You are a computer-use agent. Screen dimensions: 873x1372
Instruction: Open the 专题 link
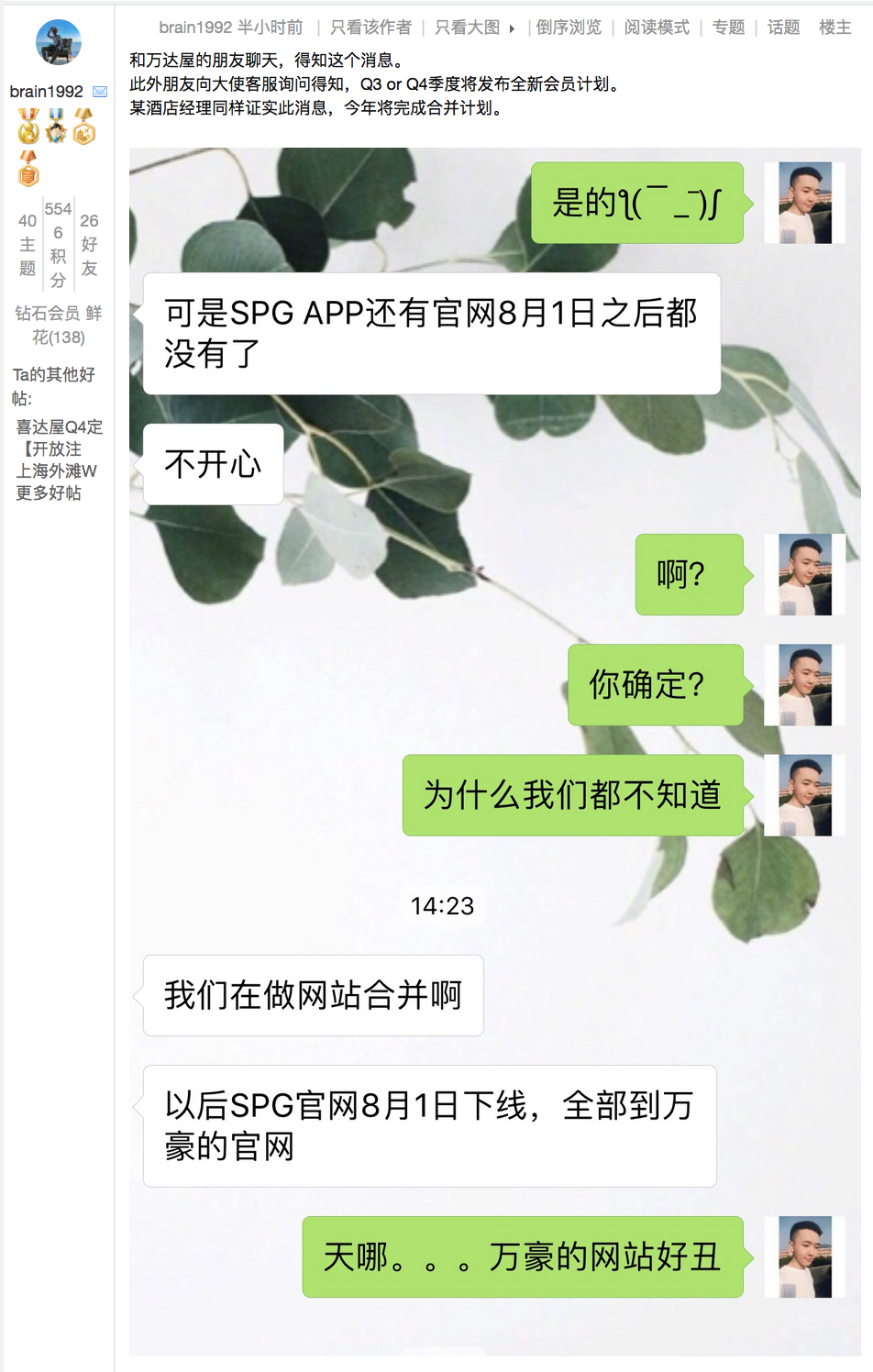pos(728,28)
